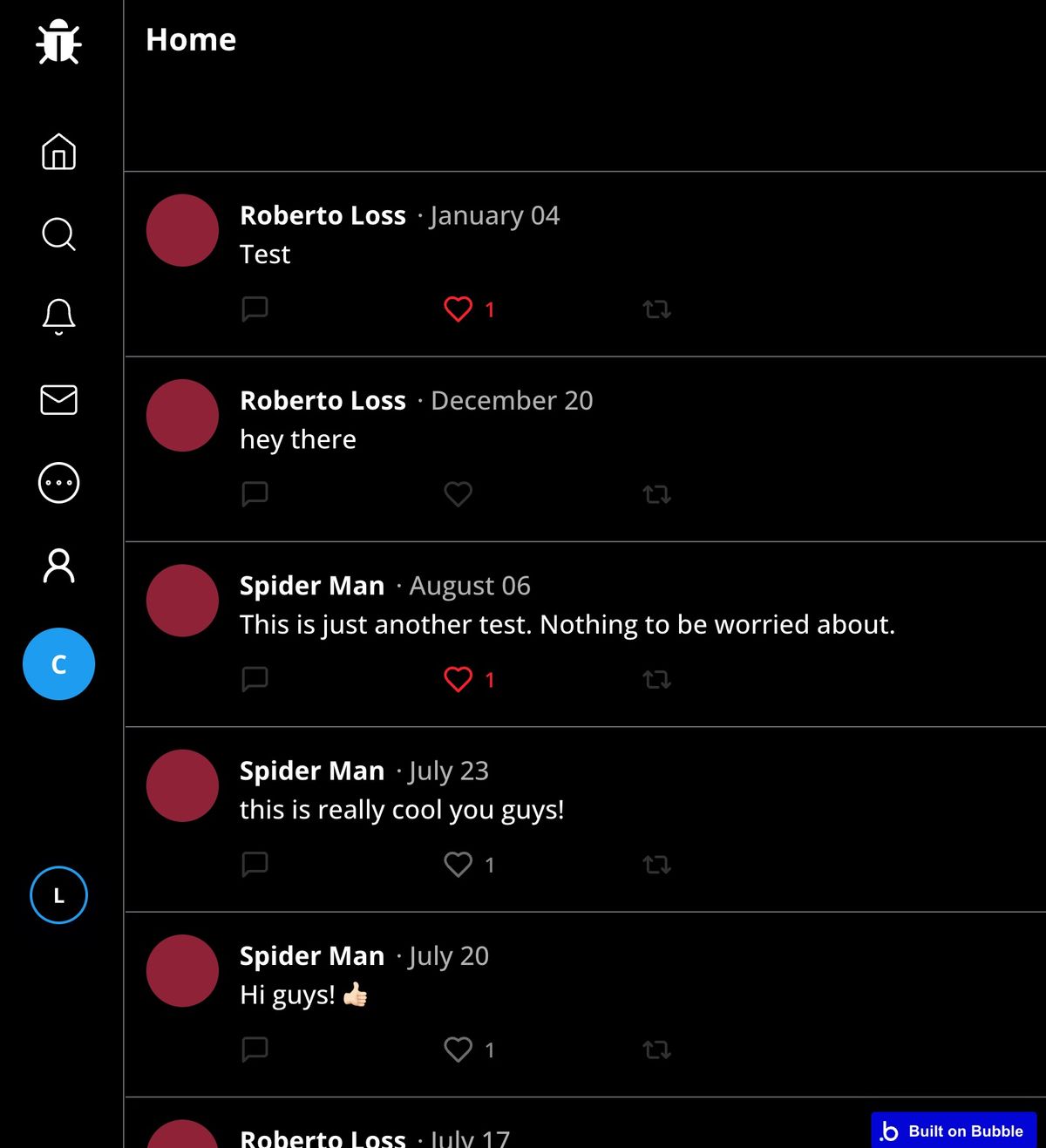Open the Built on Bubble badge
The height and width of the screenshot is (1148, 1046).
tap(954, 1131)
